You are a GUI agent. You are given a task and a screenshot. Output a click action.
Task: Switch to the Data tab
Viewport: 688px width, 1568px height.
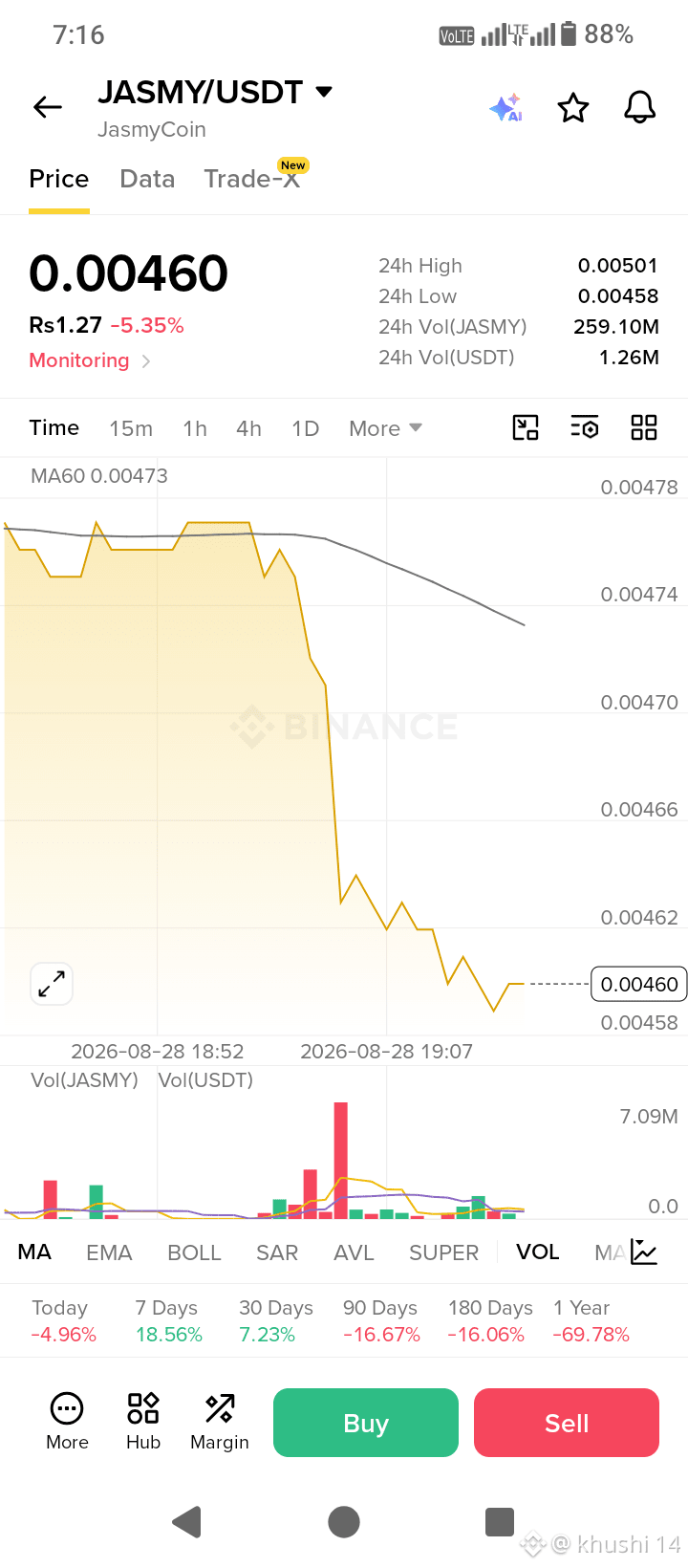click(147, 179)
